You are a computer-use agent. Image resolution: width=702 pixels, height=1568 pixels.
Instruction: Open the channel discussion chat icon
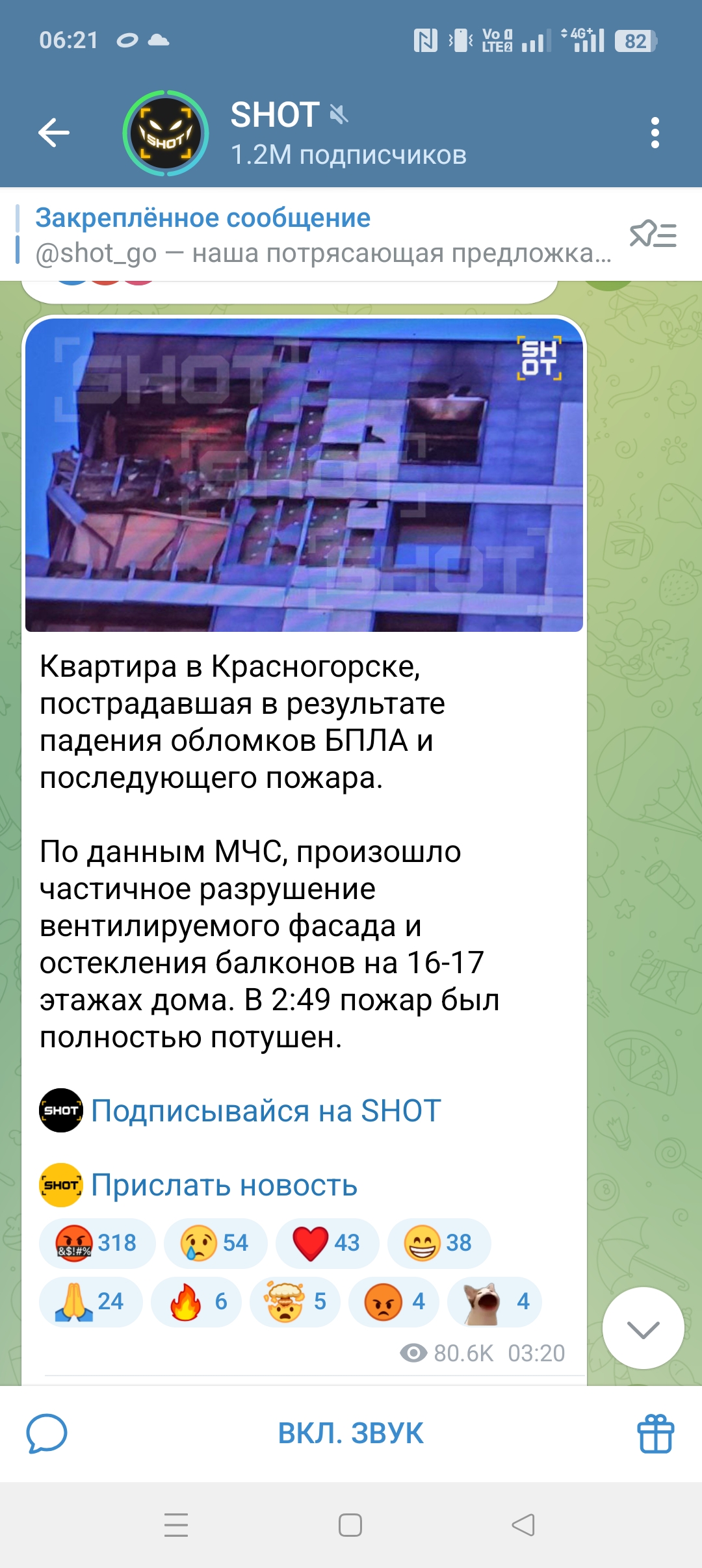pyautogui.click(x=46, y=1433)
